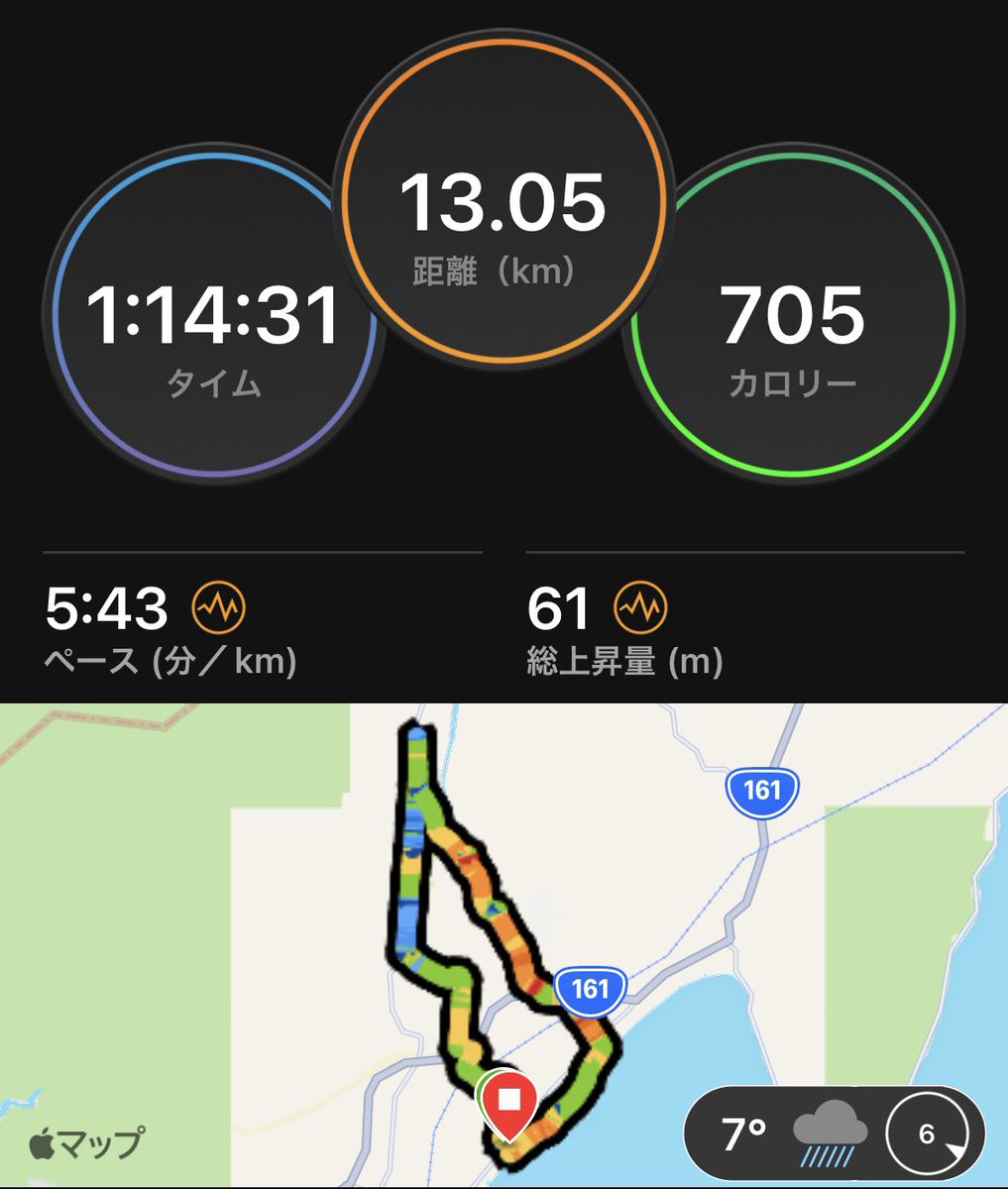Viewport: 1008px width, 1189px height.
Task: Open the chart icon beside 5:43 pace
Action: point(218,606)
